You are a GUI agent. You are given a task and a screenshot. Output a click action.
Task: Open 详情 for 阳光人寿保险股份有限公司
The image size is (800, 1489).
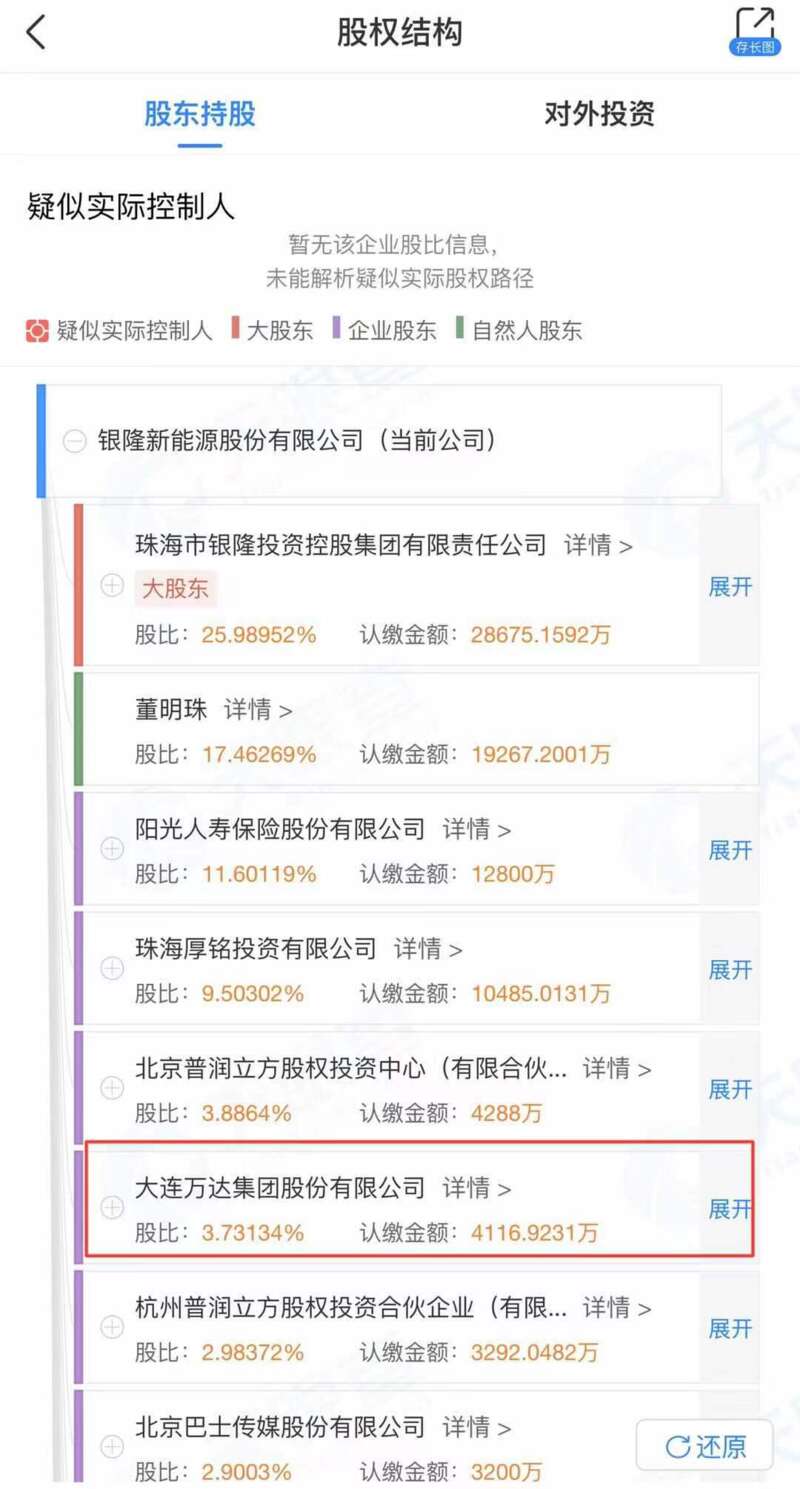click(x=477, y=829)
